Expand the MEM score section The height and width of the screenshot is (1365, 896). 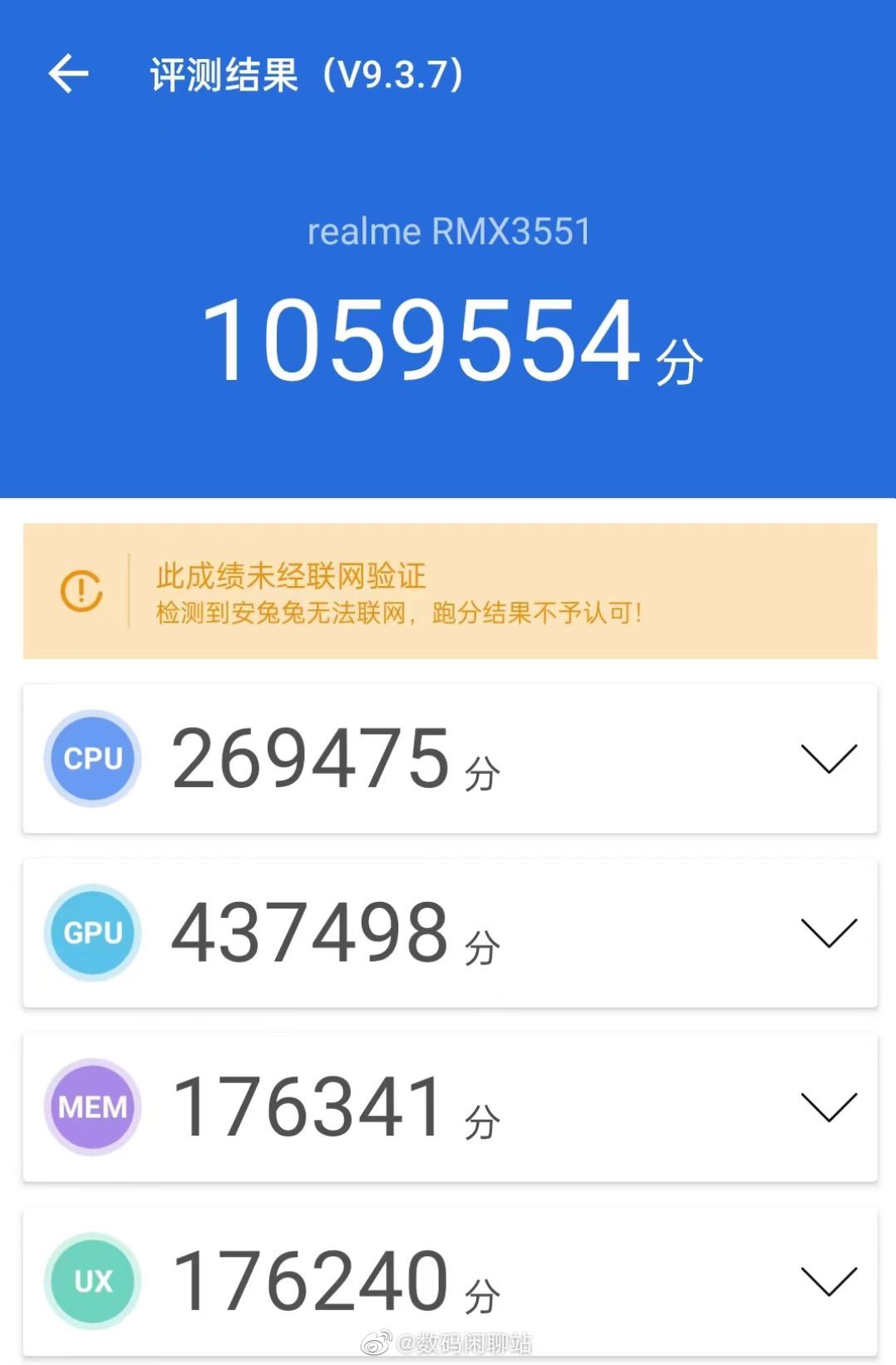pos(828,1107)
